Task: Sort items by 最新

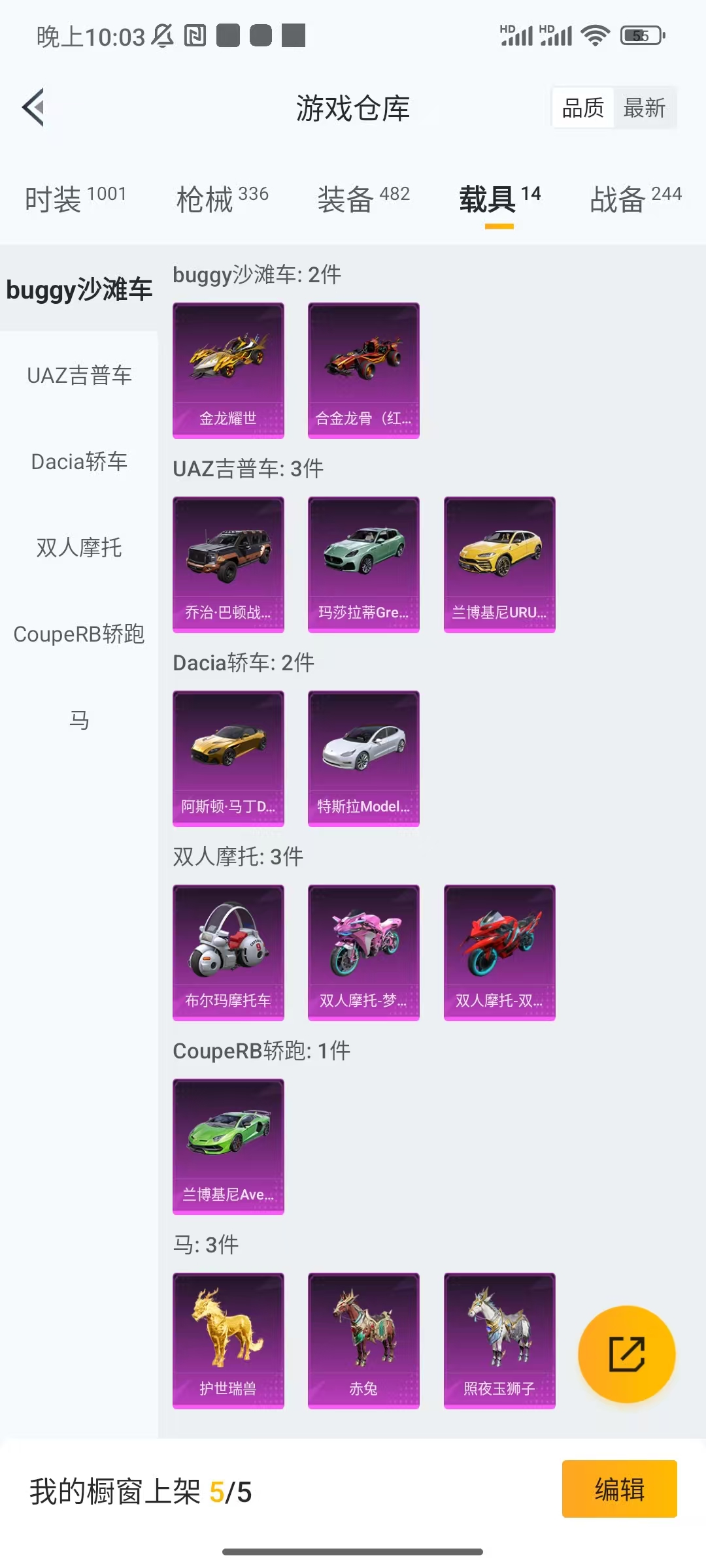Action: (645, 108)
